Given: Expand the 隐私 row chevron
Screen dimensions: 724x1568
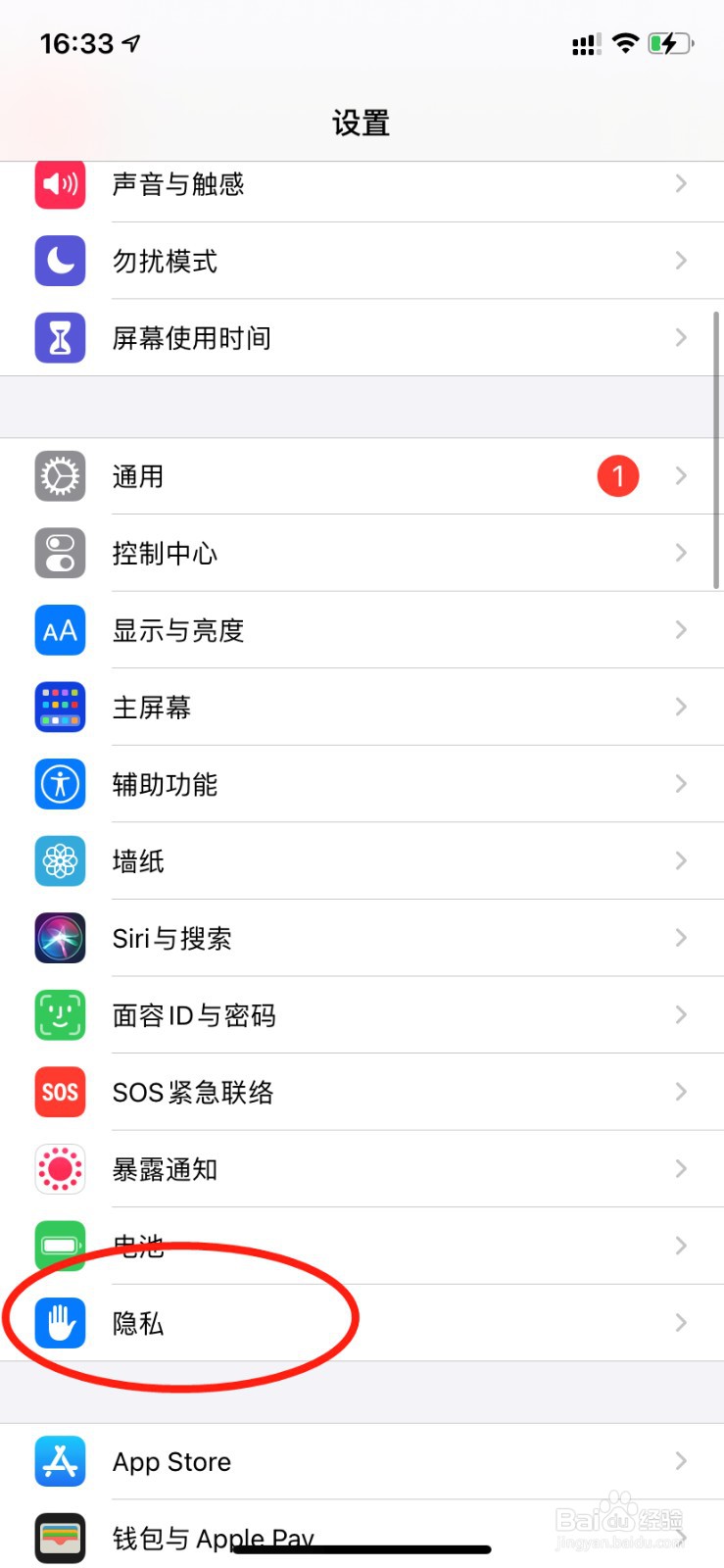Looking at the screenshot, I should pos(682,1322).
